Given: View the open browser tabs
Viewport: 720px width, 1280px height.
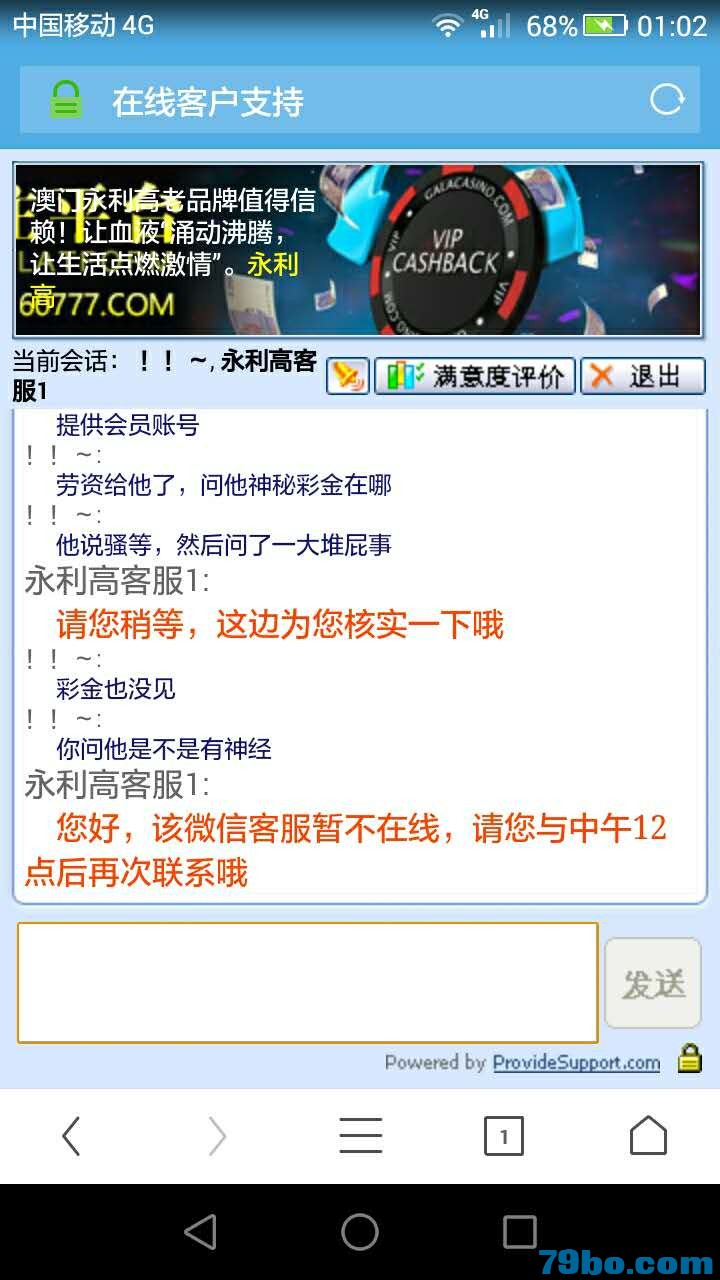Looking at the screenshot, I should [503, 1136].
